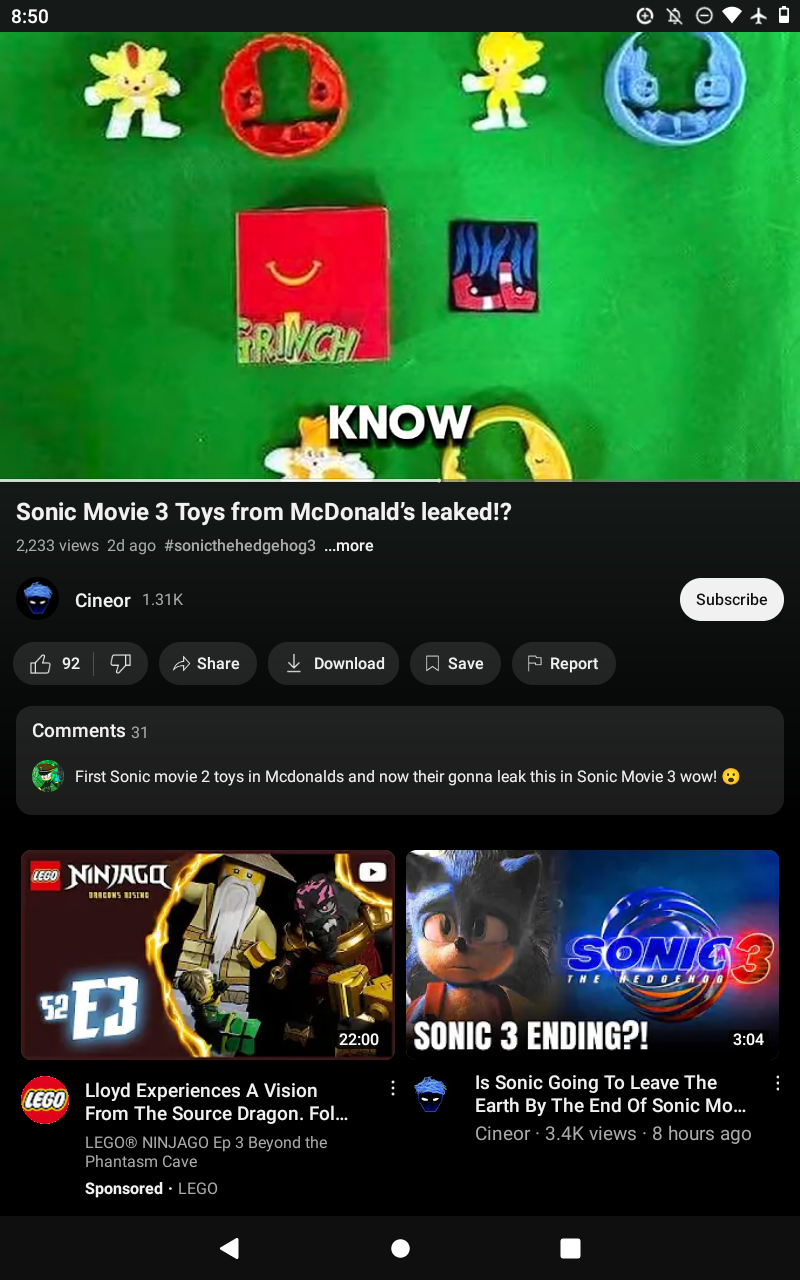Tap the video player to show controls
Viewport: 800px width, 1280px height.
click(400, 255)
